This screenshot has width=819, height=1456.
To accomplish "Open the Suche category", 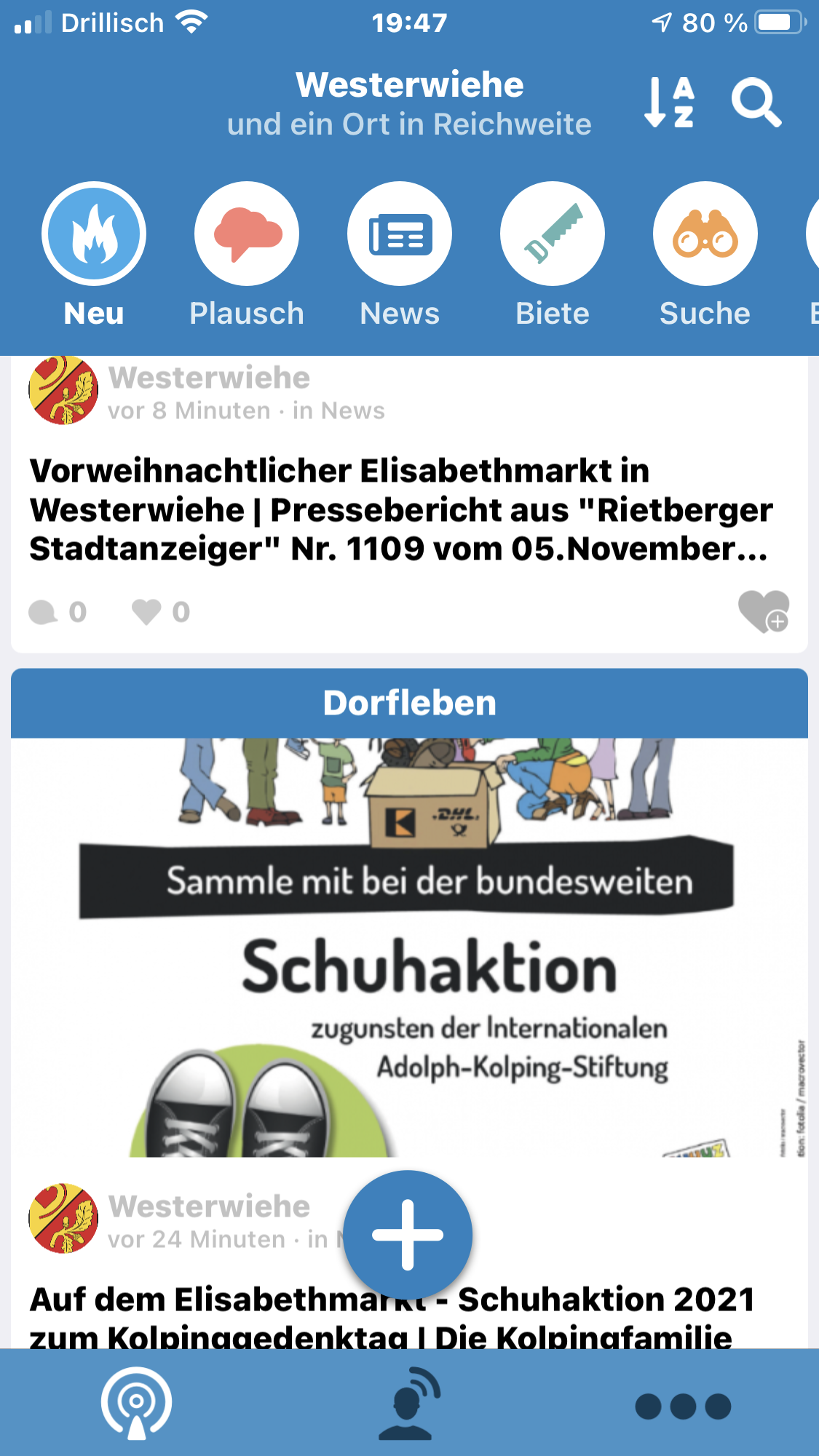I will (x=705, y=234).
